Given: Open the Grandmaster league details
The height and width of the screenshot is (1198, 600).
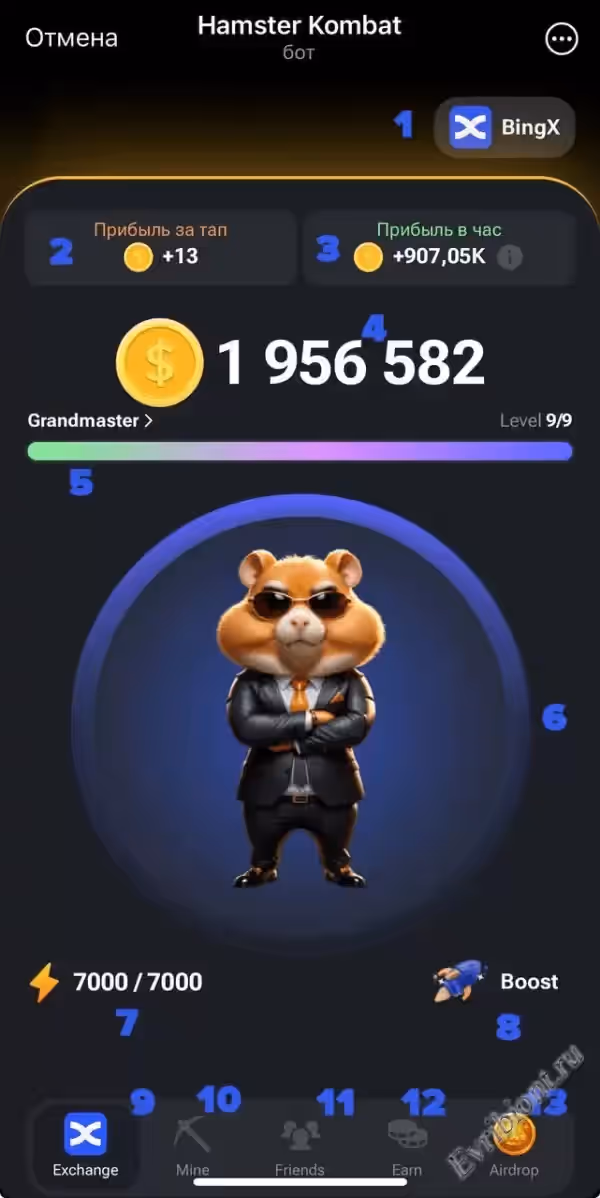Looking at the screenshot, I should point(90,421).
